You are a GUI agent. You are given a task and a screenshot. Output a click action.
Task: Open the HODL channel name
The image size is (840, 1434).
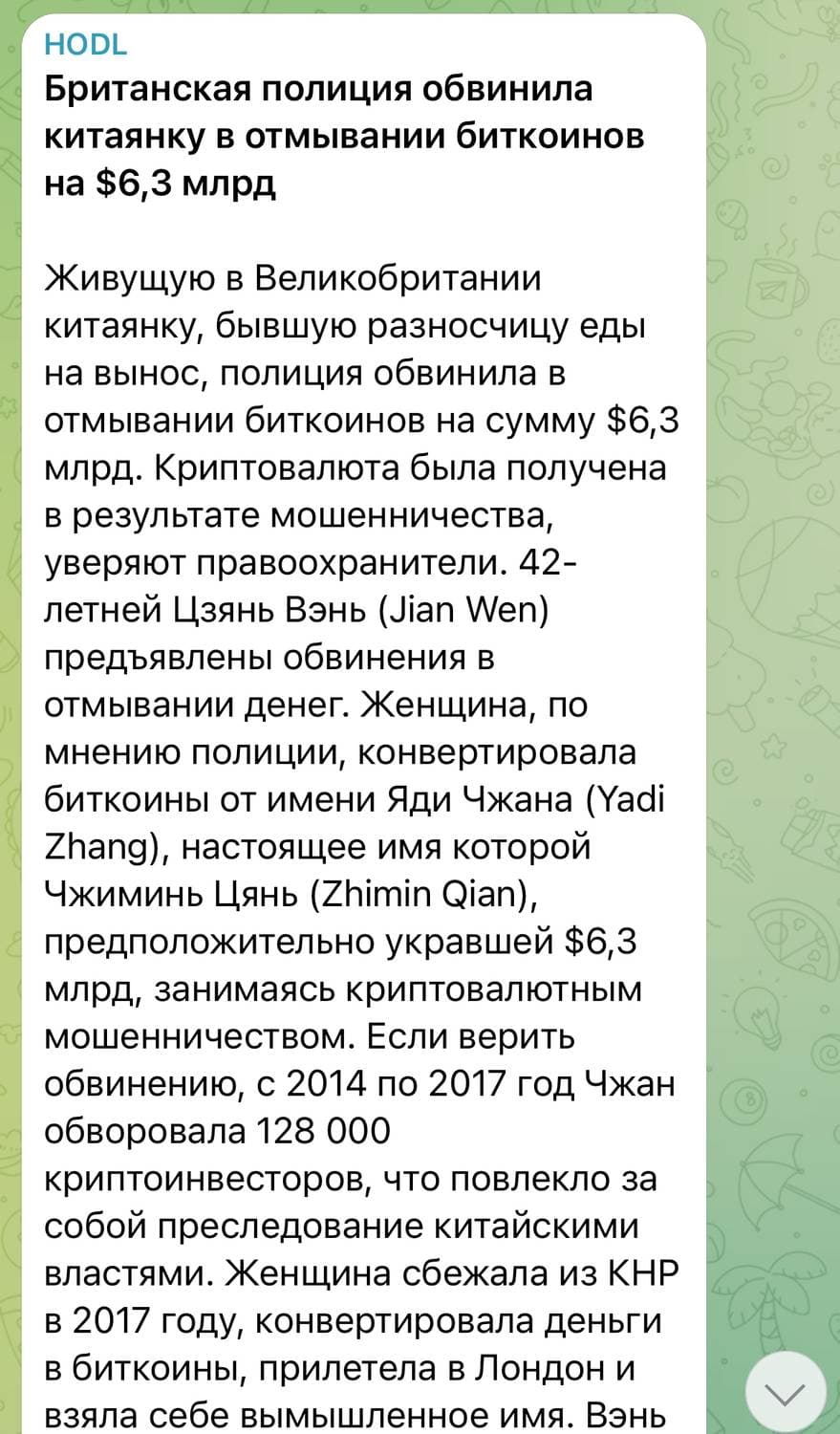pyautogui.click(x=86, y=44)
